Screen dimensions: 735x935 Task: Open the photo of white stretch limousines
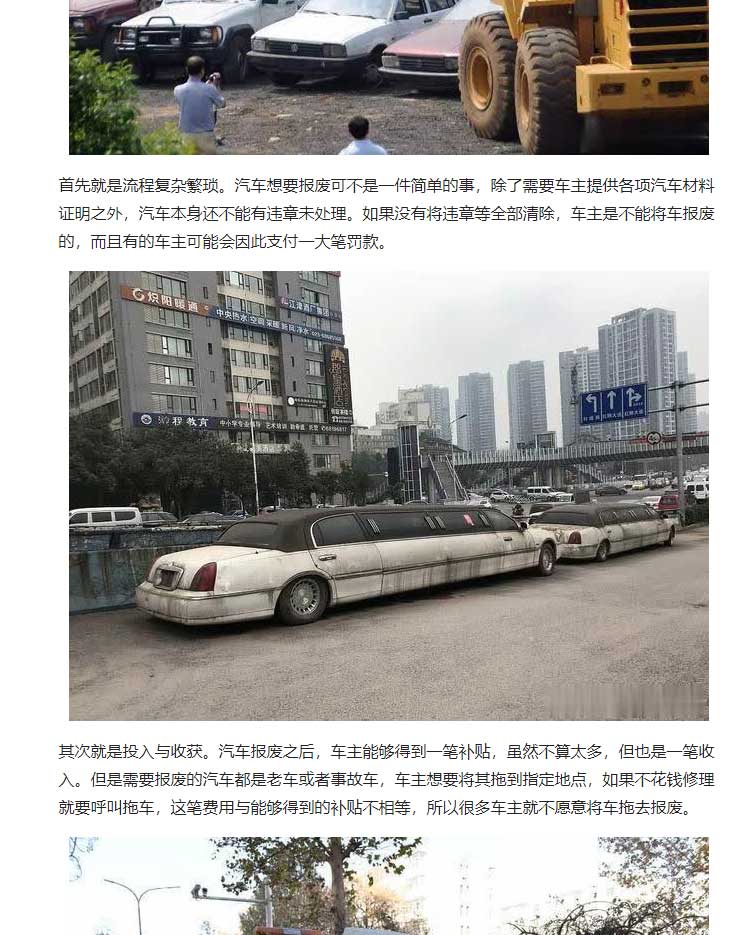[x=388, y=495]
